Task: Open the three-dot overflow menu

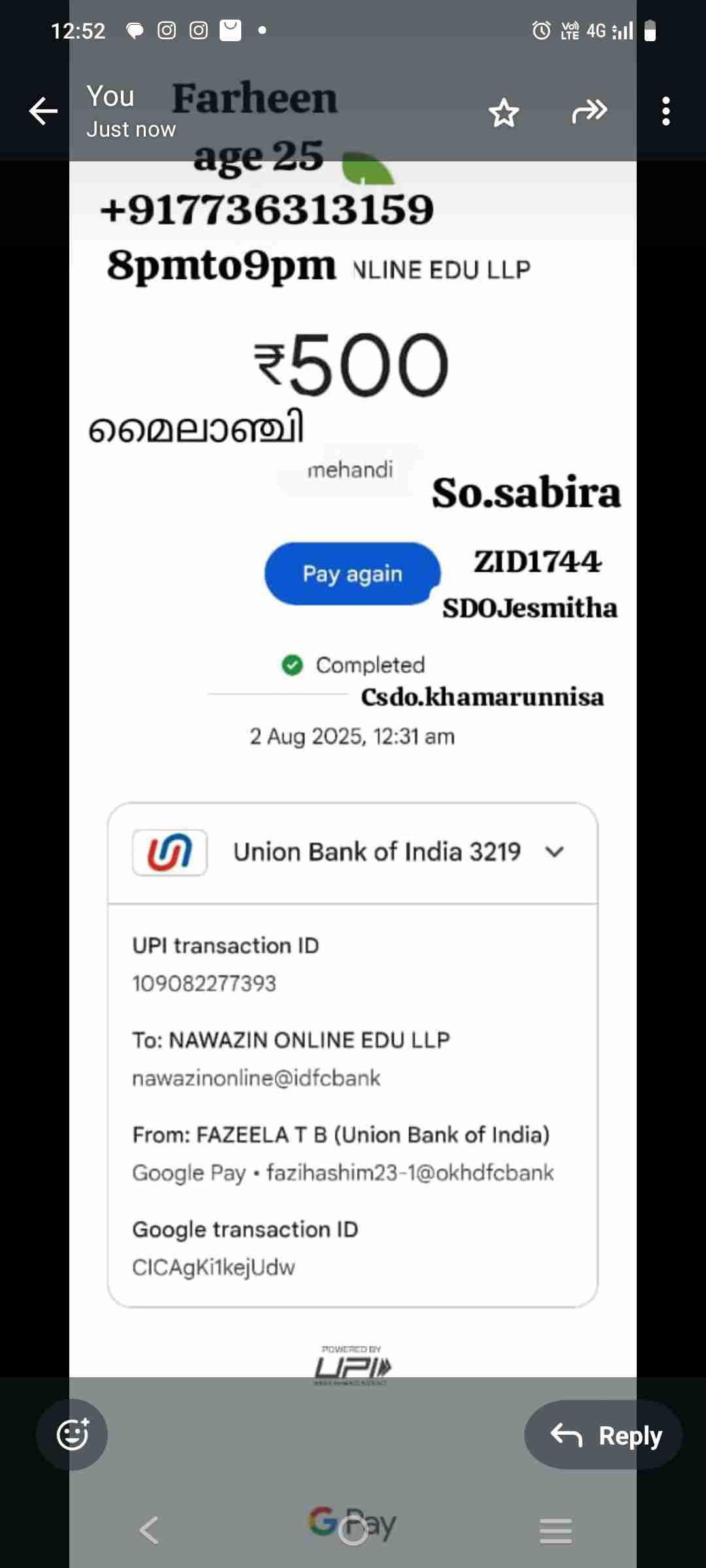Action: pyautogui.click(x=665, y=111)
